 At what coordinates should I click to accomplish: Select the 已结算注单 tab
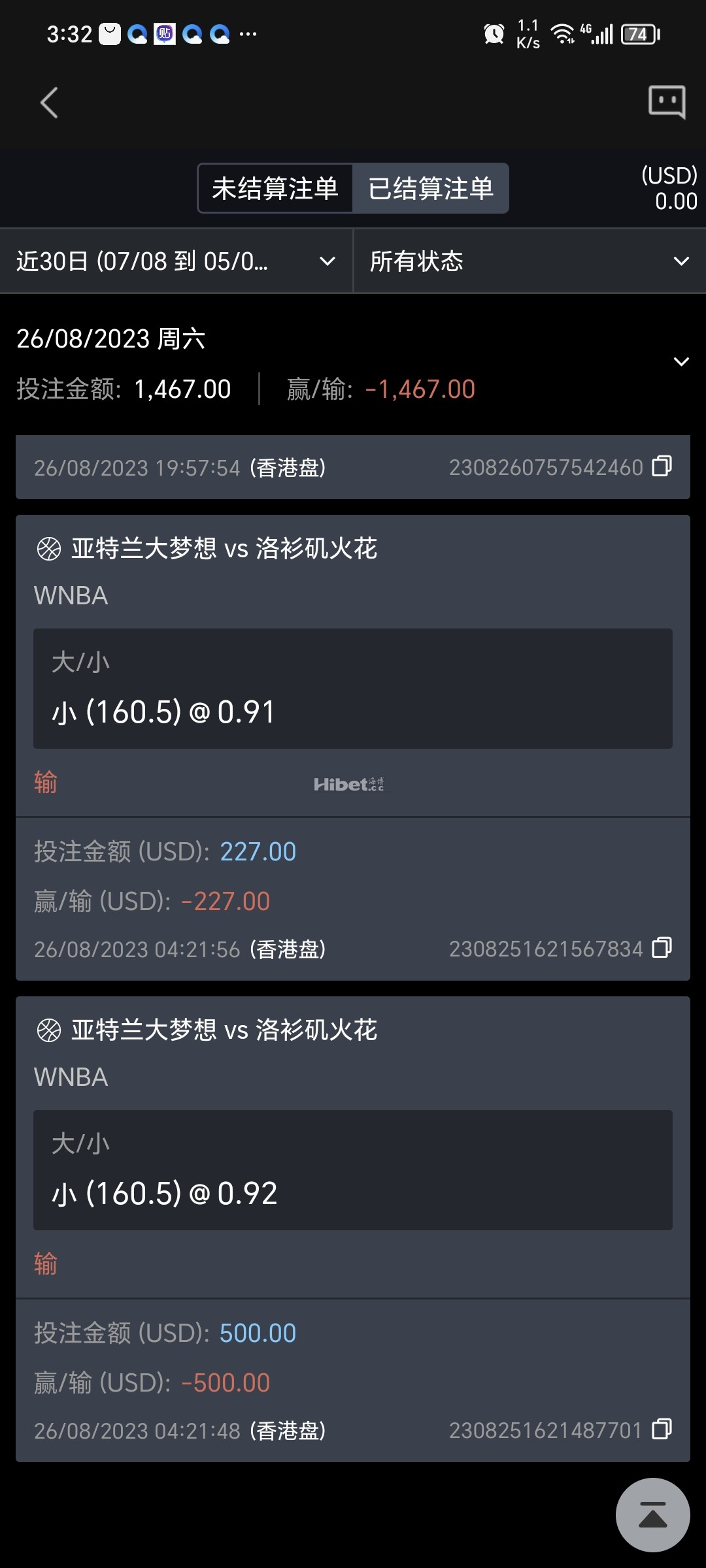tap(430, 188)
